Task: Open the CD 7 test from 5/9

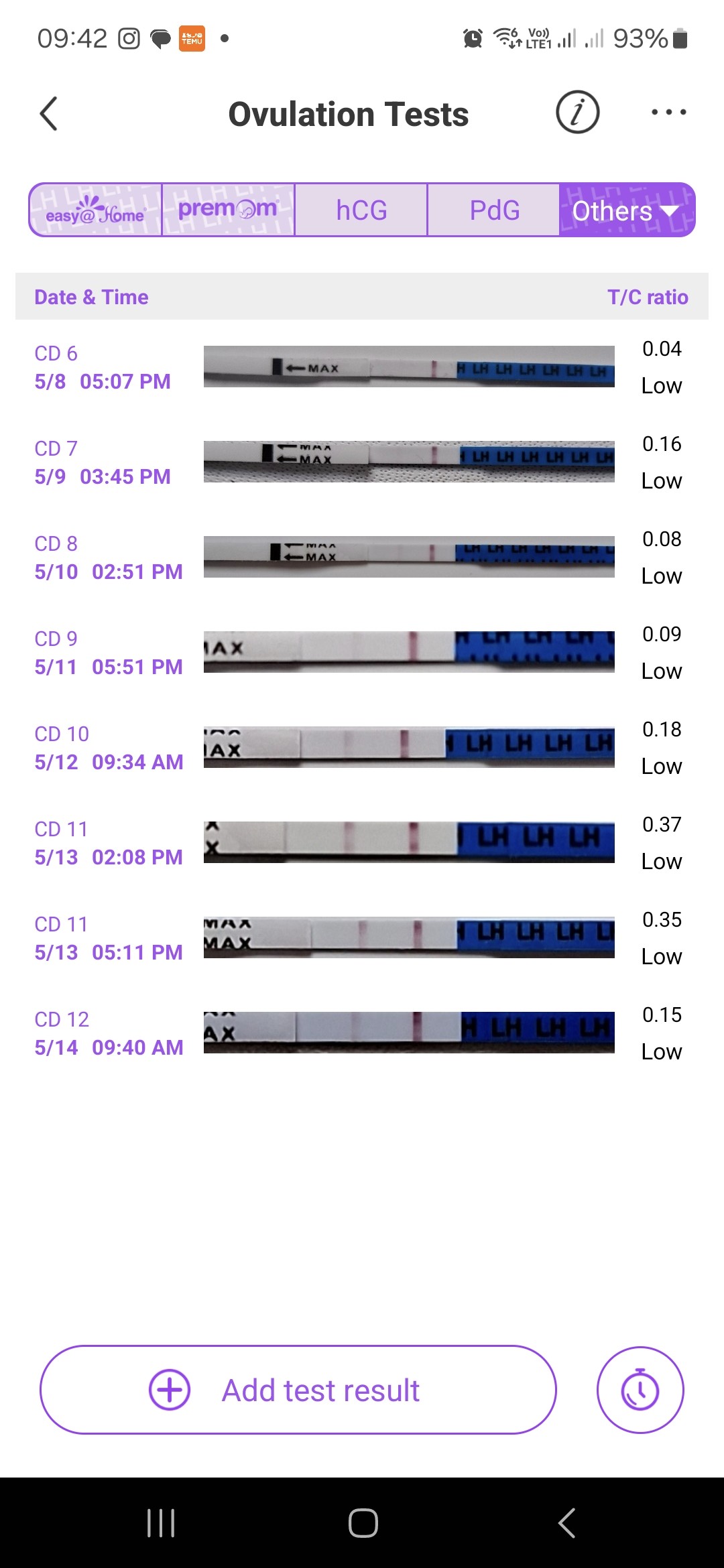Action: click(x=362, y=462)
